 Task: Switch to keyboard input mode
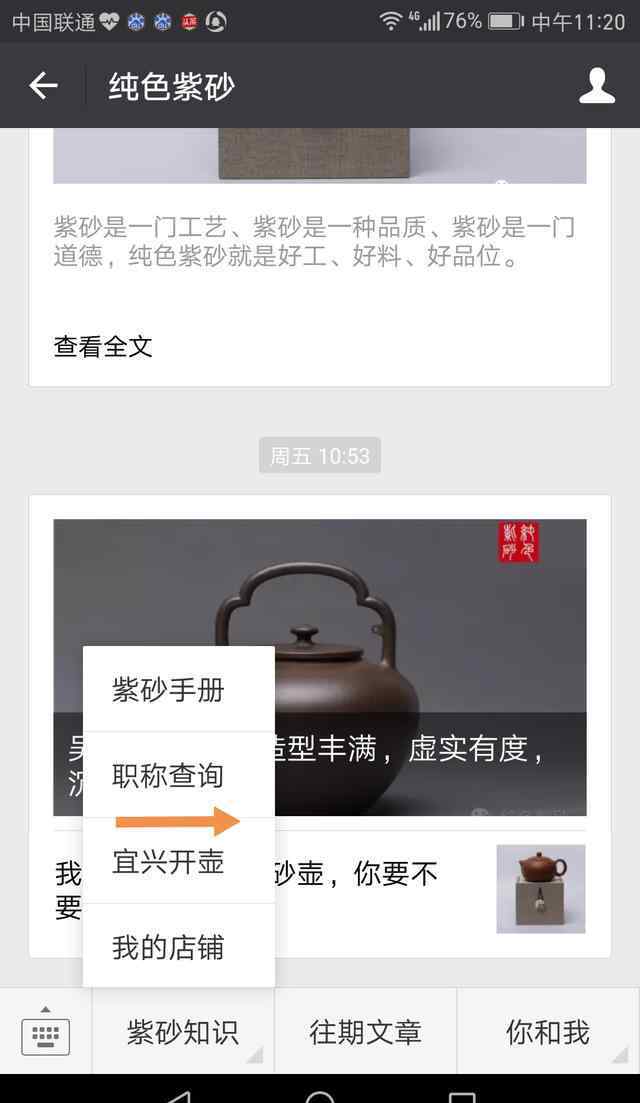click(x=46, y=1033)
